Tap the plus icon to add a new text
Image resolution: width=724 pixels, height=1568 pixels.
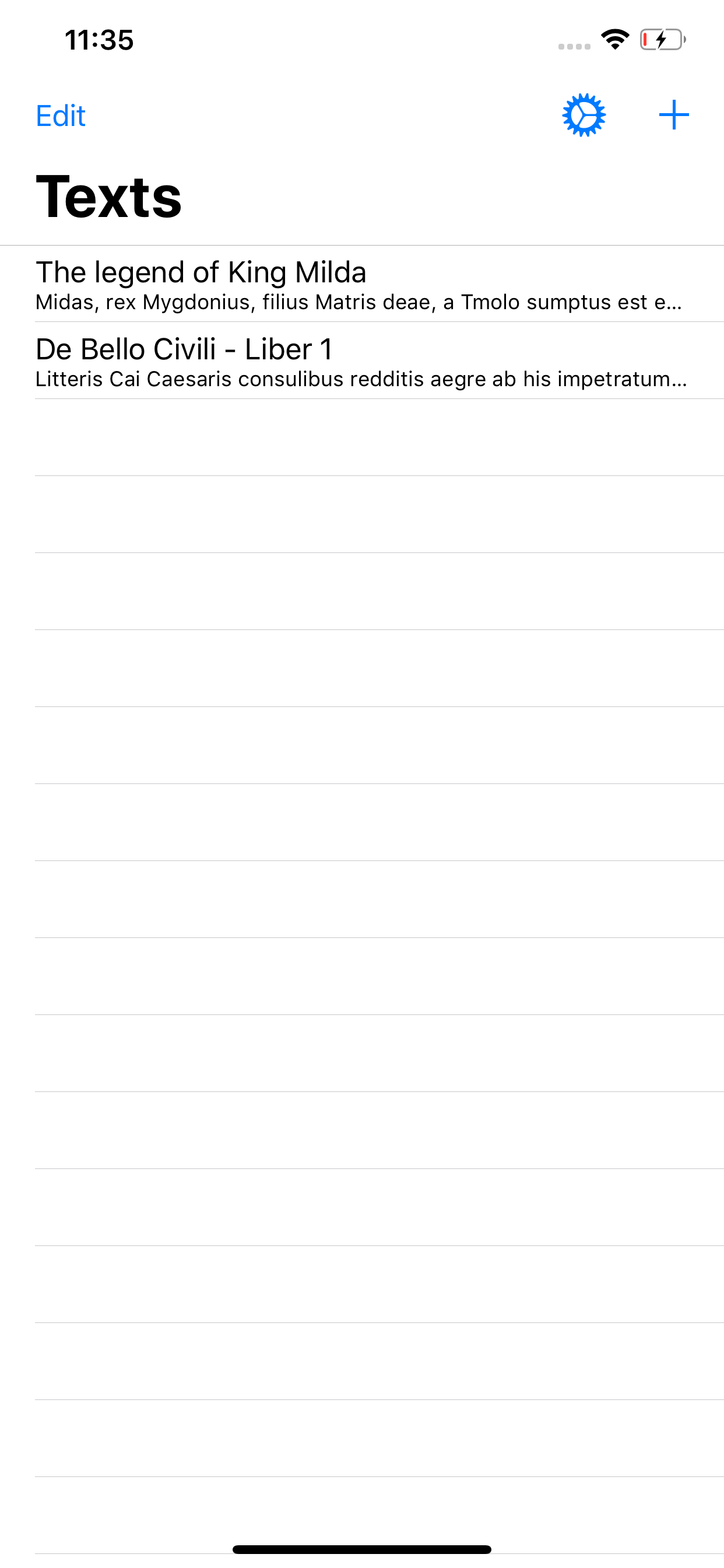coord(674,114)
